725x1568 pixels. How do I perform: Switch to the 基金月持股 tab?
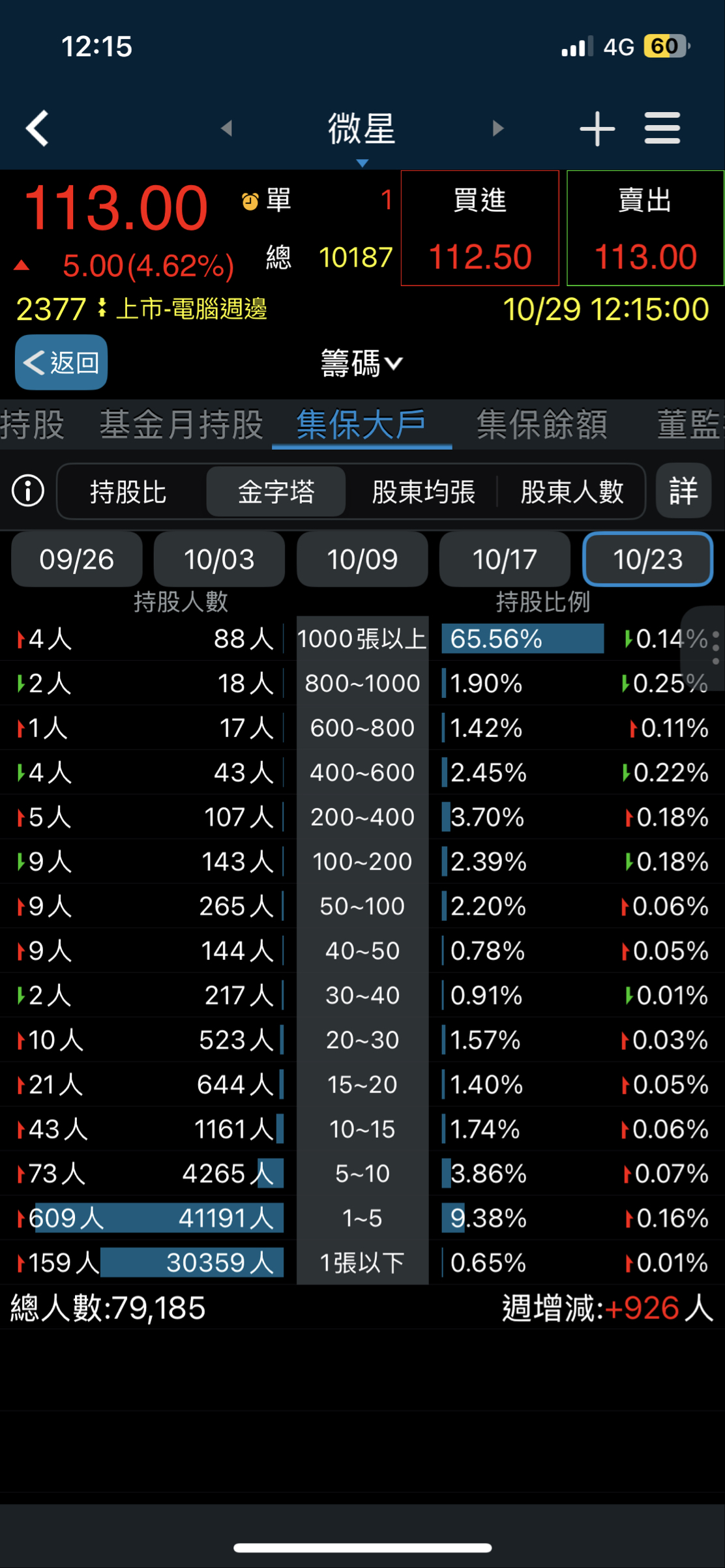[x=181, y=425]
